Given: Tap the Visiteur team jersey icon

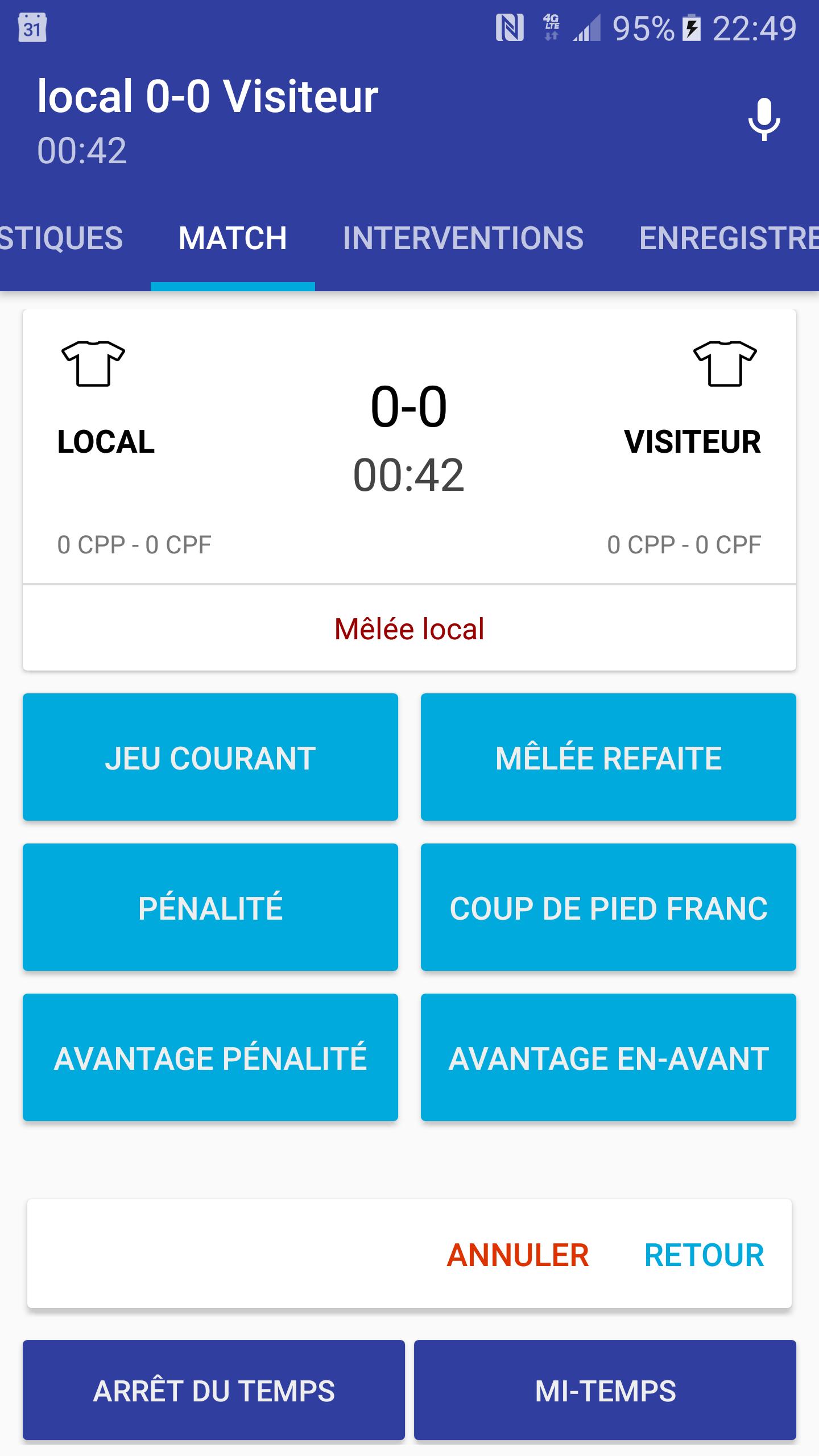Looking at the screenshot, I should pos(725,364).
